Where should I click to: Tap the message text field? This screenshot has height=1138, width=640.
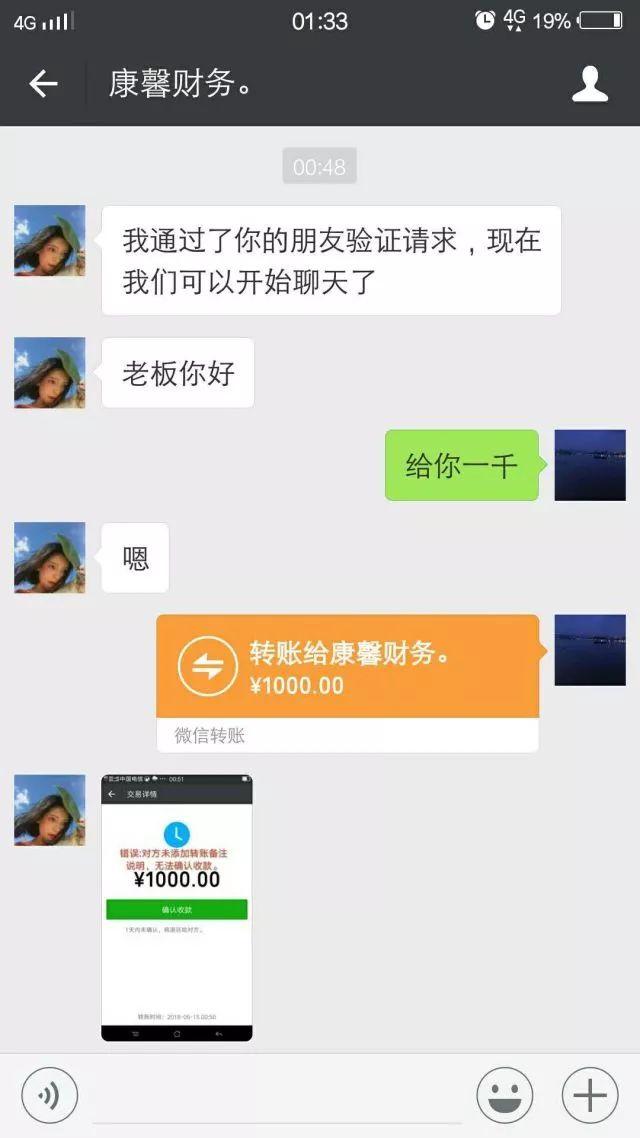tap(277, 1096)
